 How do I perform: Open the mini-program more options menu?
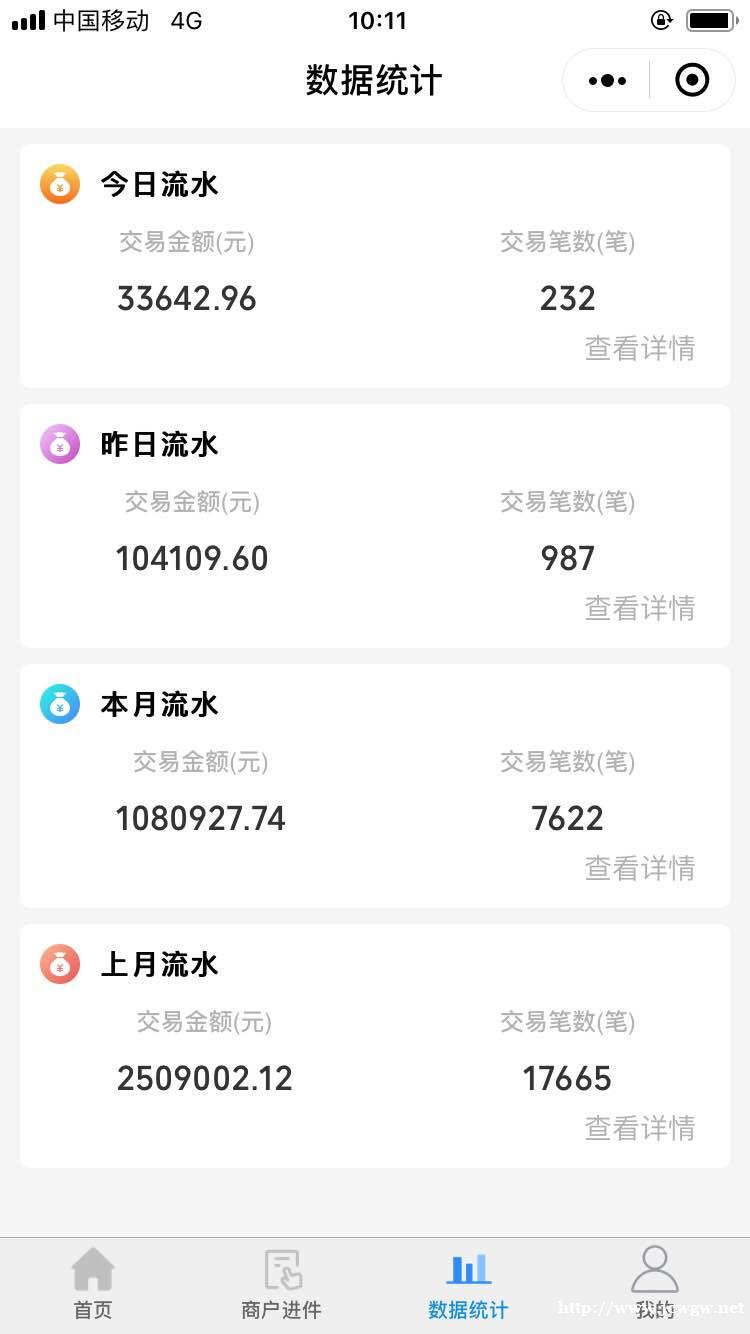pos(606,80)
